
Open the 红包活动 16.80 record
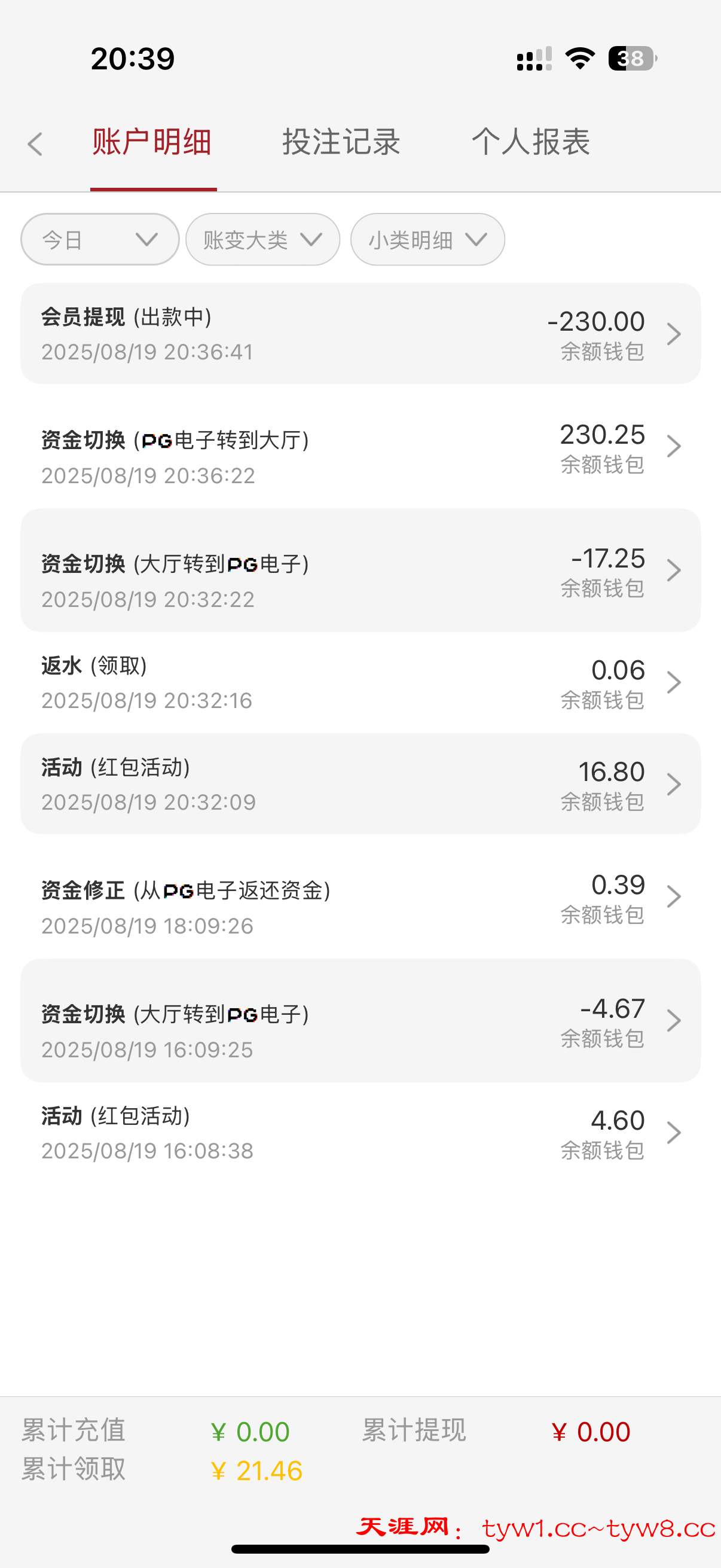click(x=360, y=784)
